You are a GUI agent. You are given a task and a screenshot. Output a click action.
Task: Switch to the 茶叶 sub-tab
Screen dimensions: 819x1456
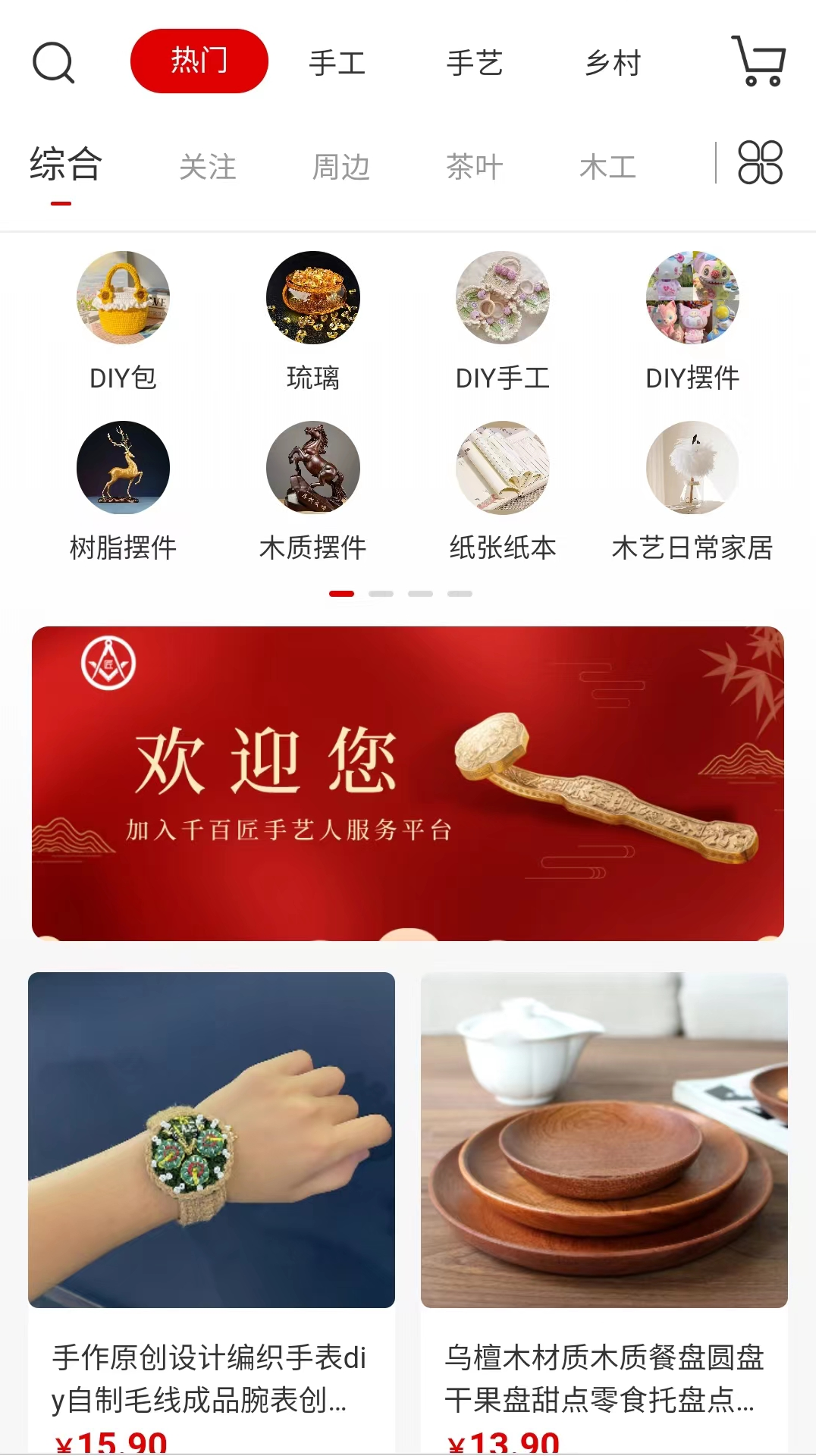(x=475, y=167)
